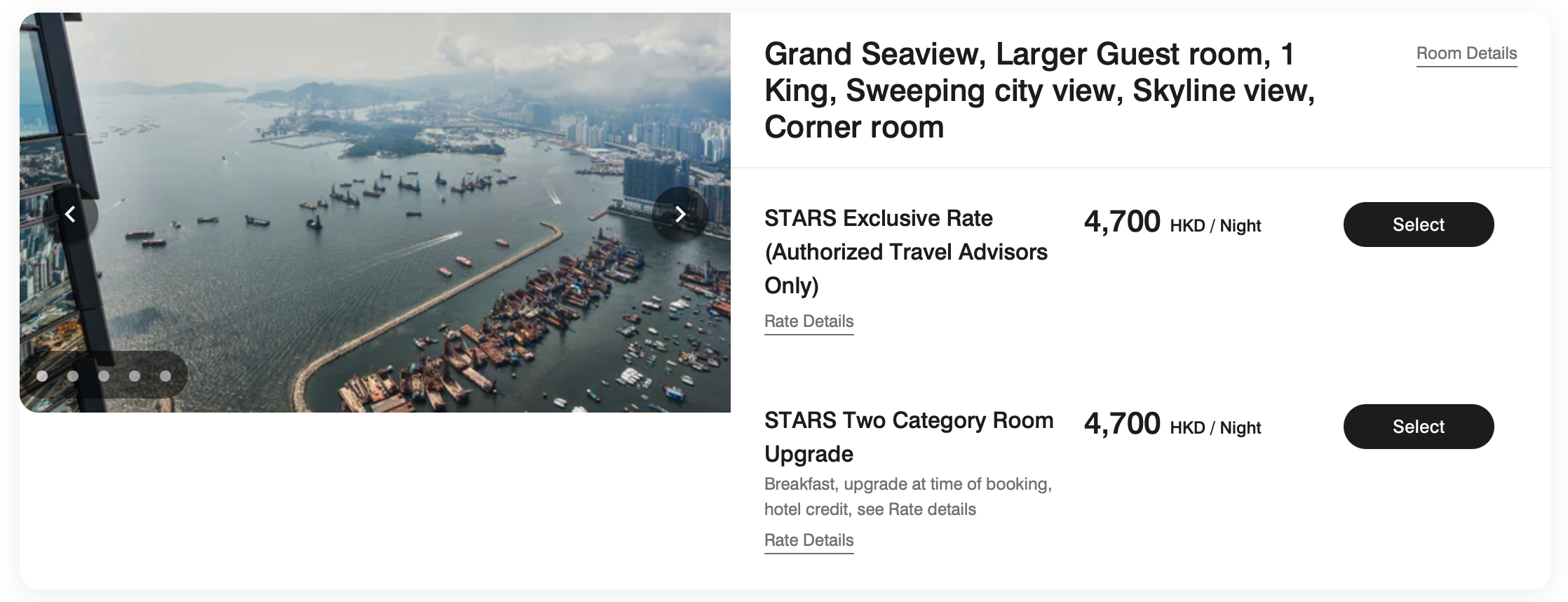Select the STARS Exclusive Rate
The image size is (1568, 602).
point(1418,225)
